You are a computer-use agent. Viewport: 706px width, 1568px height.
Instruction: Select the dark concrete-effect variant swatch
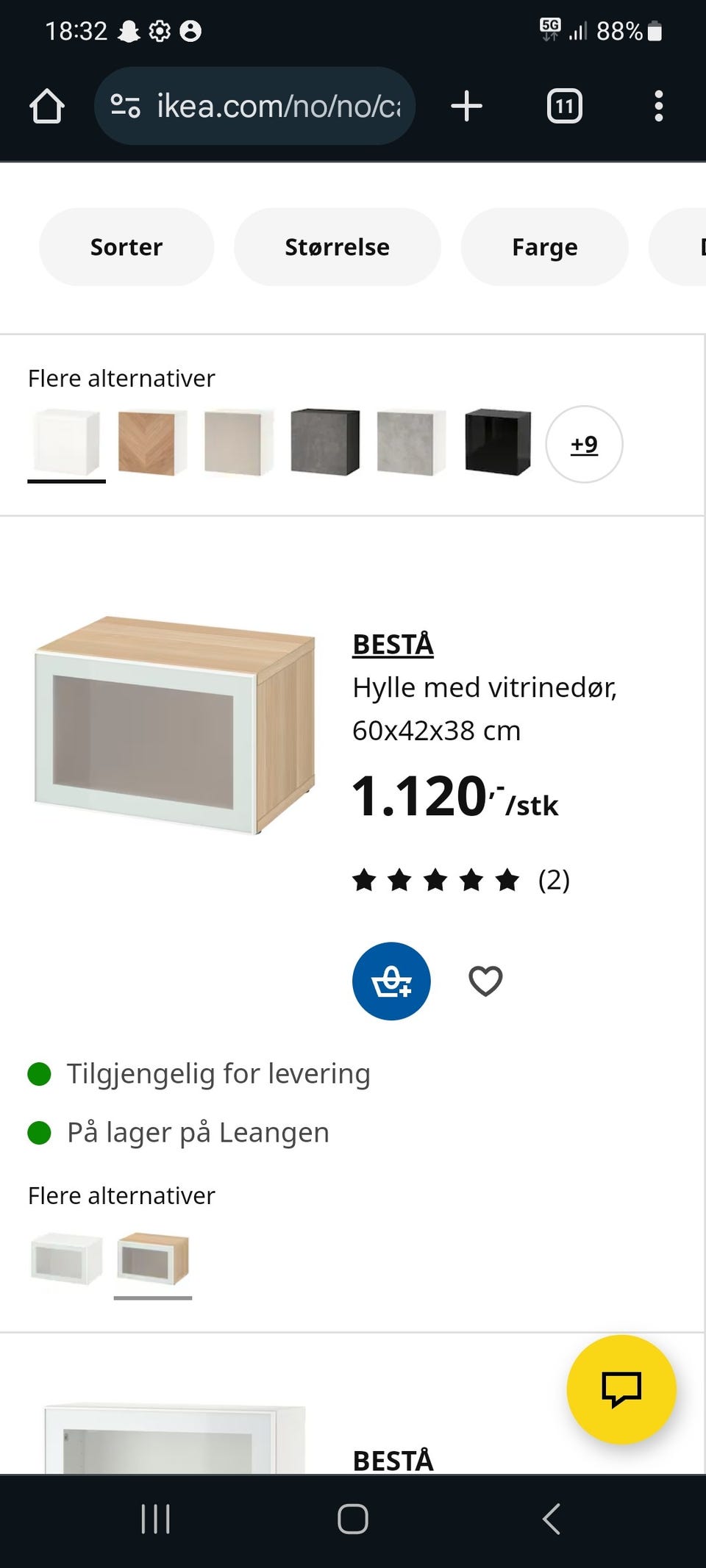coord(325,443)
